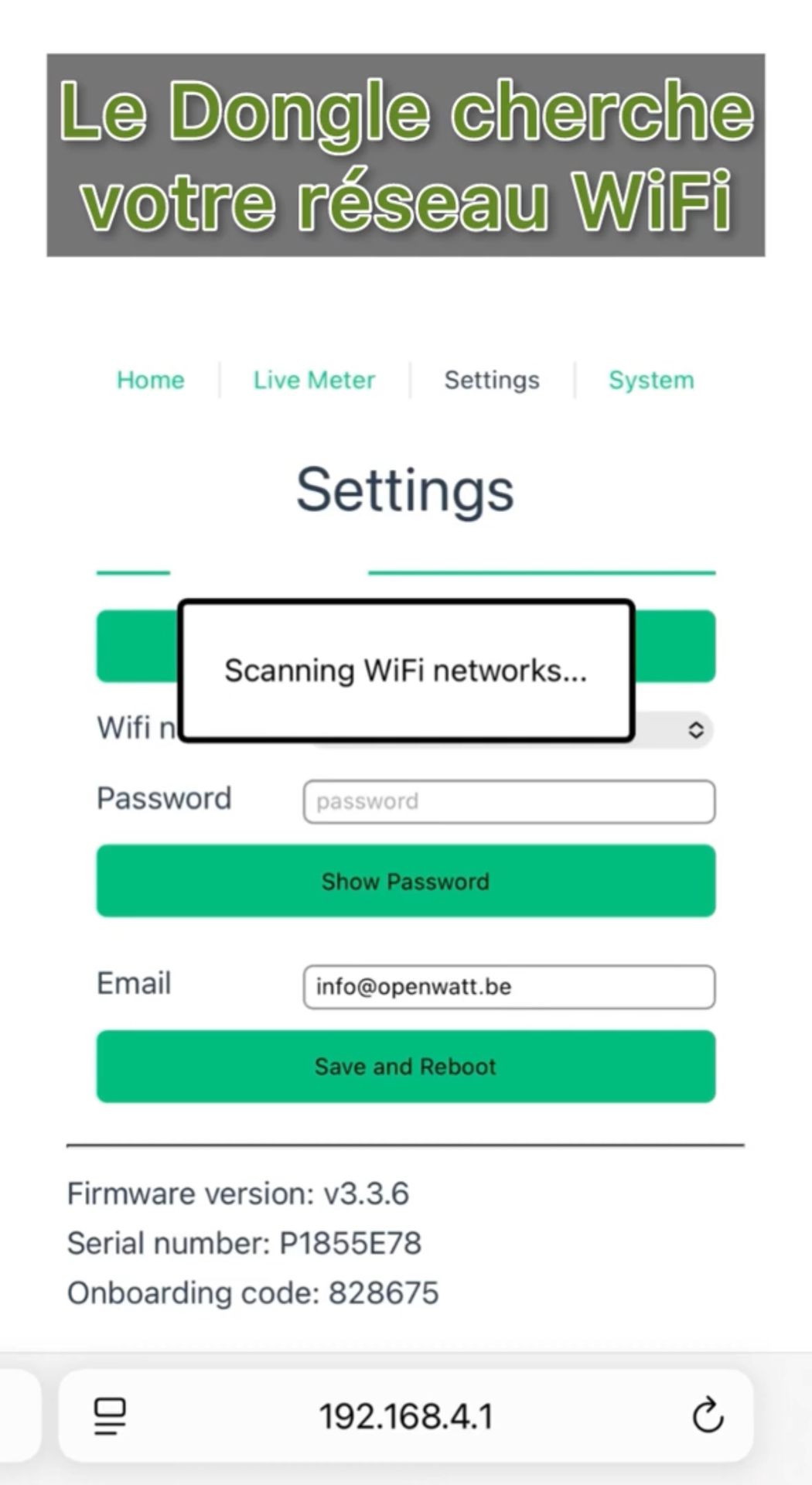Screen dimensions: 812x1485
Task: Open the browser page menu icon
Action: tap(110, 1416)
